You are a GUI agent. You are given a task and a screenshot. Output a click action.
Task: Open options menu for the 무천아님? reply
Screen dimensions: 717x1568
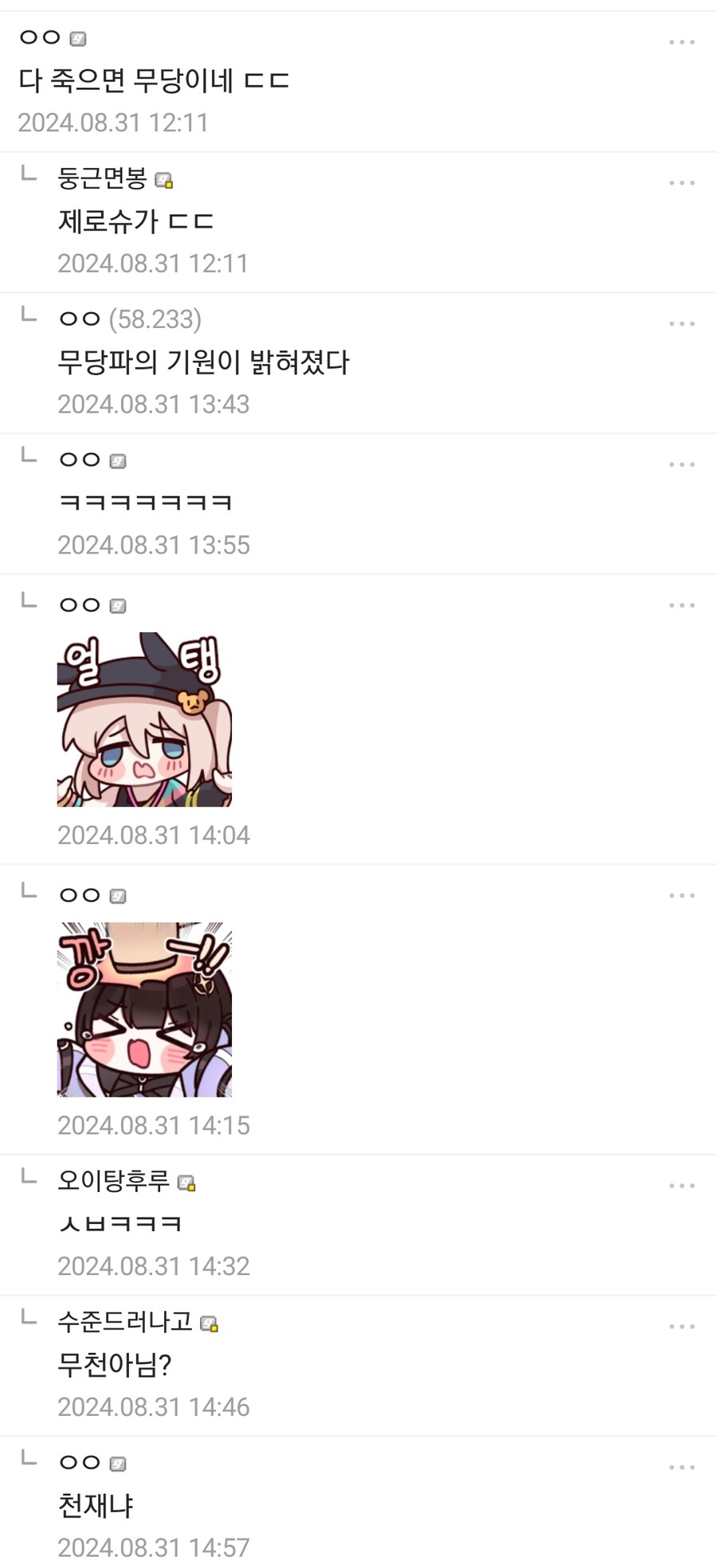click(x=683, y=1324)
